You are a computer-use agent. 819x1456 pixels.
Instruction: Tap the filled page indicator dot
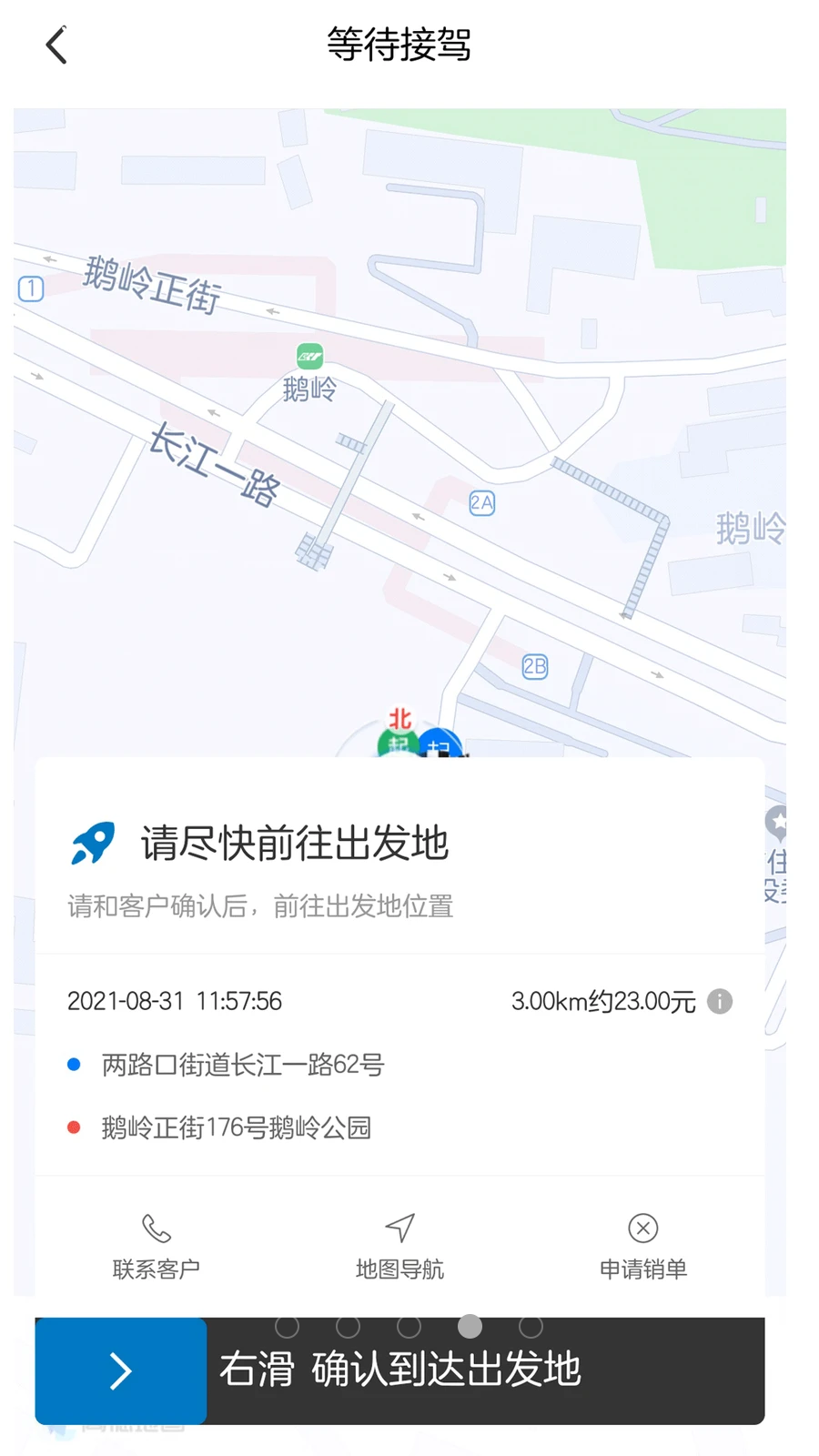tap(470, 1327)
